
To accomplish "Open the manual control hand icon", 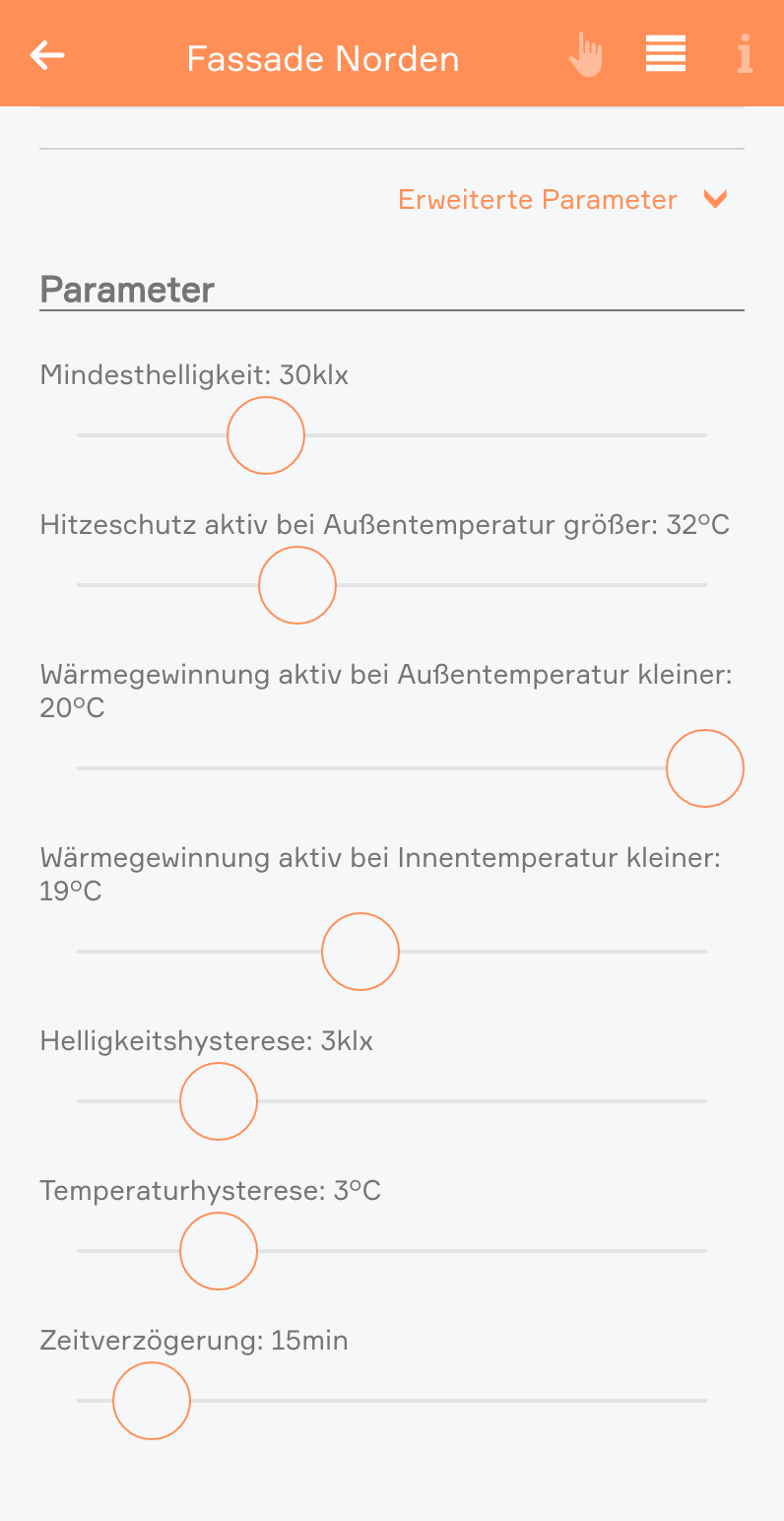I will point(586,55).
